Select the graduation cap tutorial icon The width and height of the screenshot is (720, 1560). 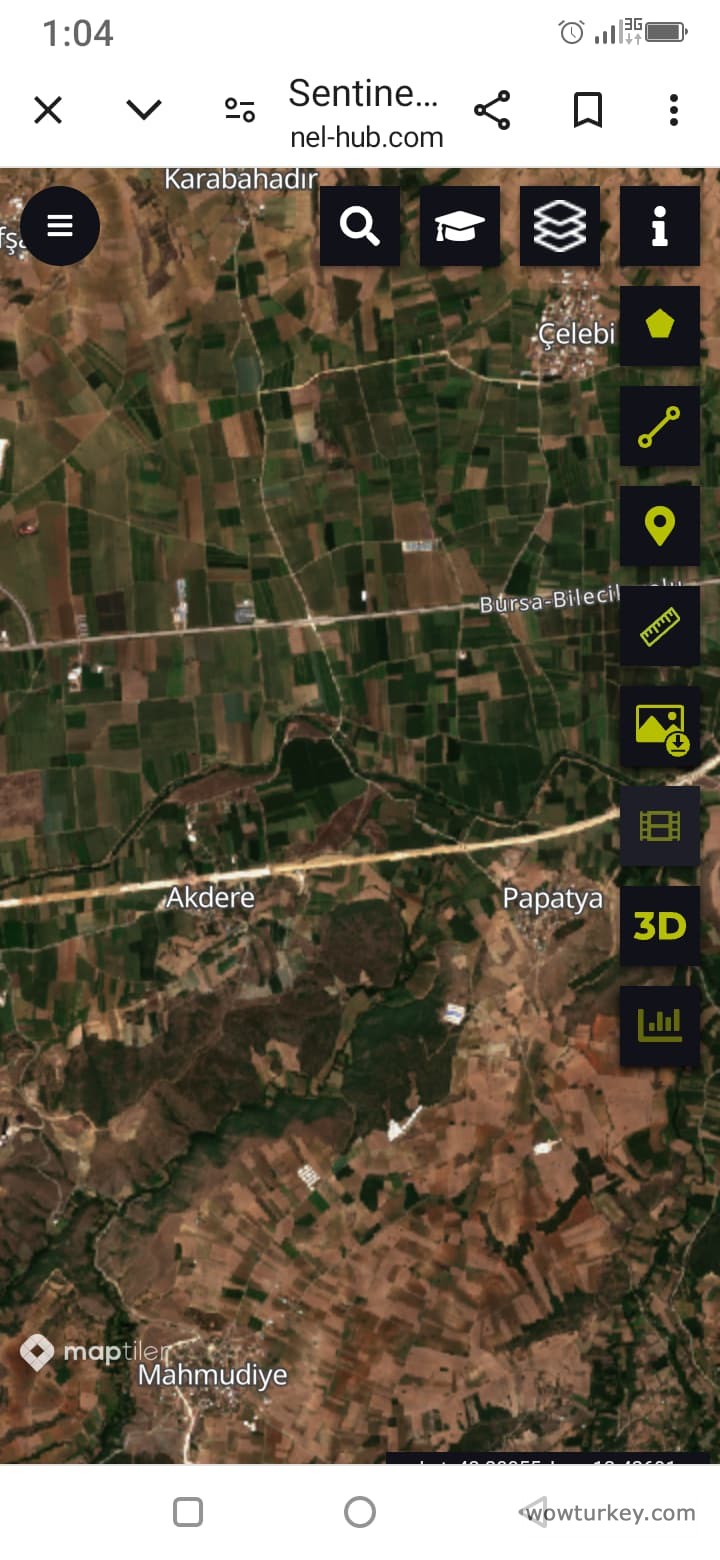(x=460, y=226)
